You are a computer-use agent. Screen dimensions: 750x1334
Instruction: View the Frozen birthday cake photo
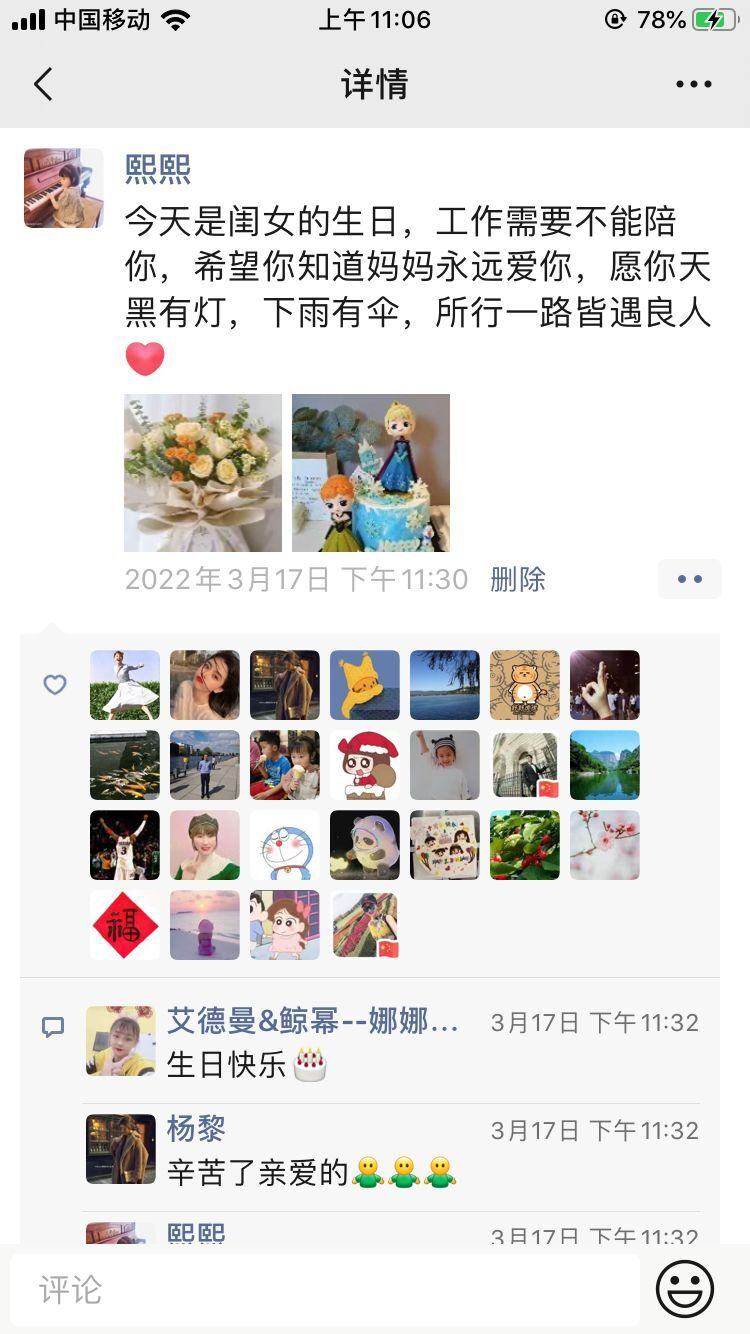pyautogui.click(x=371, y=473)
